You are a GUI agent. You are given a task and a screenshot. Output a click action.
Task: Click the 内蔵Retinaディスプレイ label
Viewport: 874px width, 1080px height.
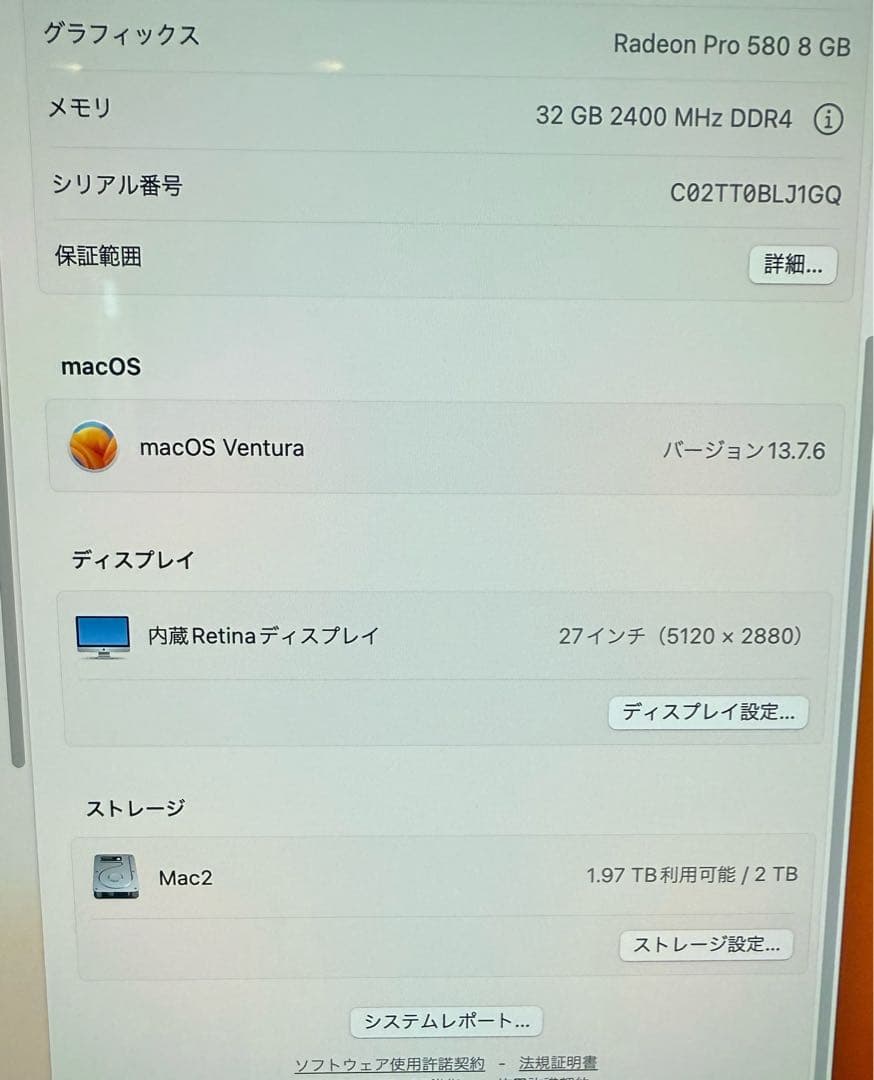pyautogui.click(x=264, y=635)
